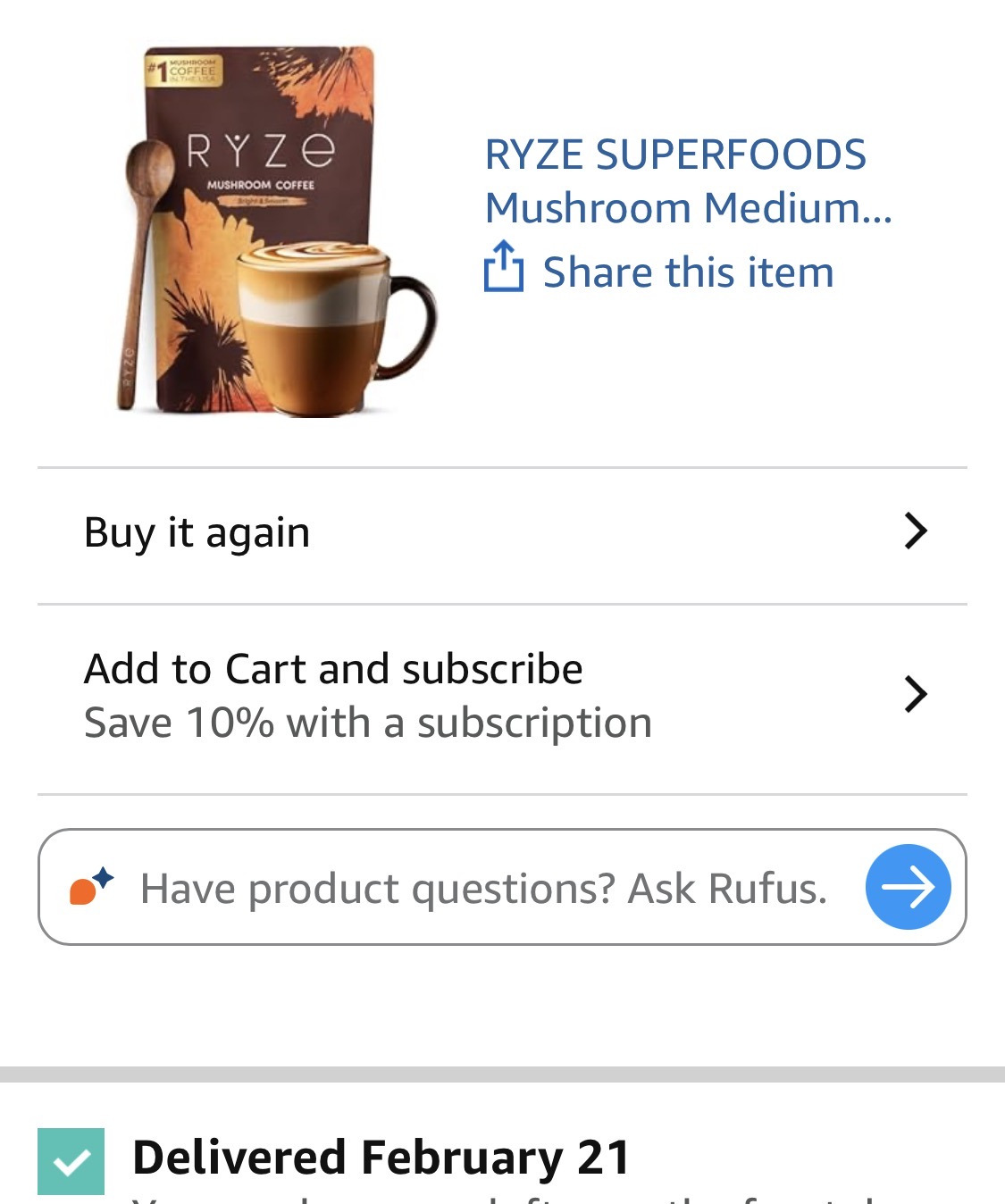Select Add to Cart and subscribe
Screen dimensions: 1005x1204
click(x=502, y=696)
